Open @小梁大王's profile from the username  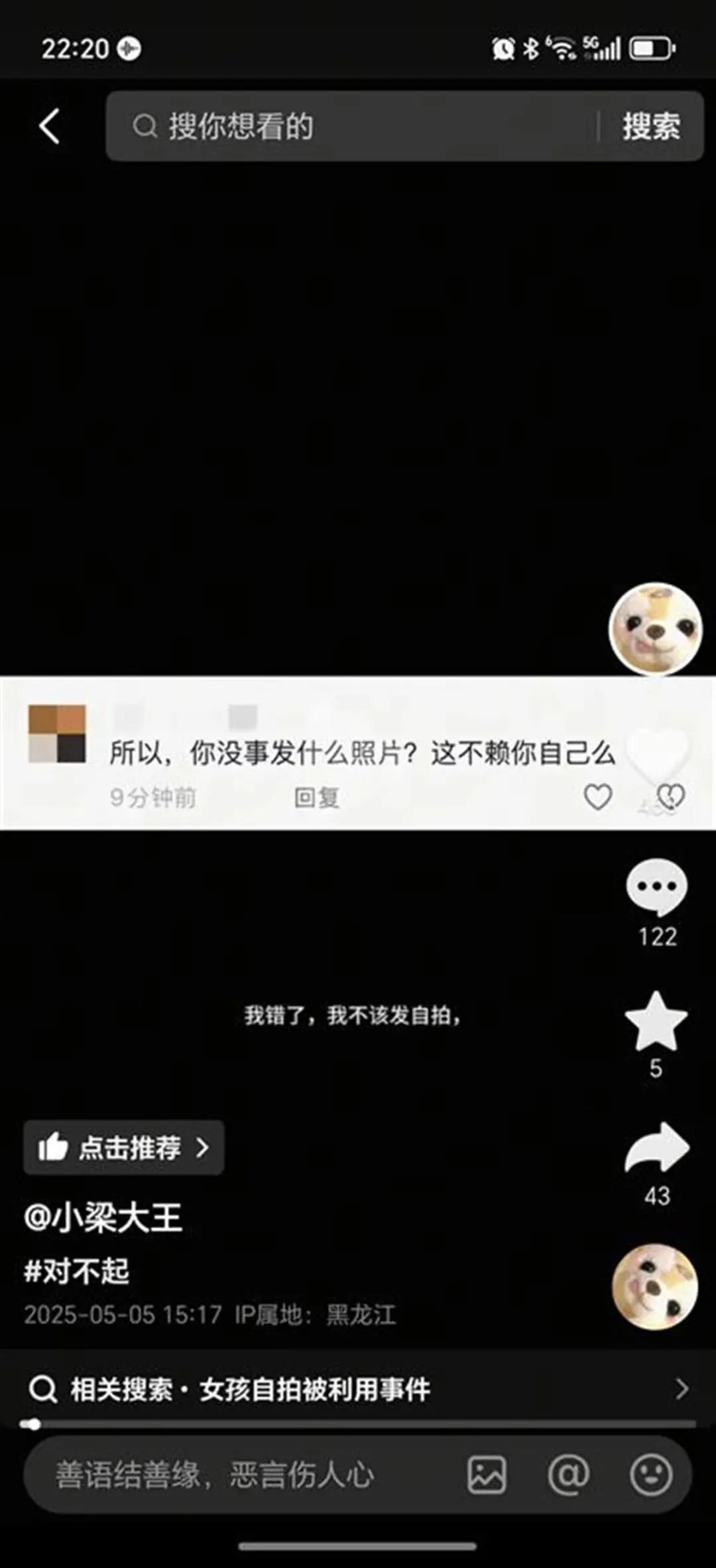pyautogui.click(x=103, y=1218)
